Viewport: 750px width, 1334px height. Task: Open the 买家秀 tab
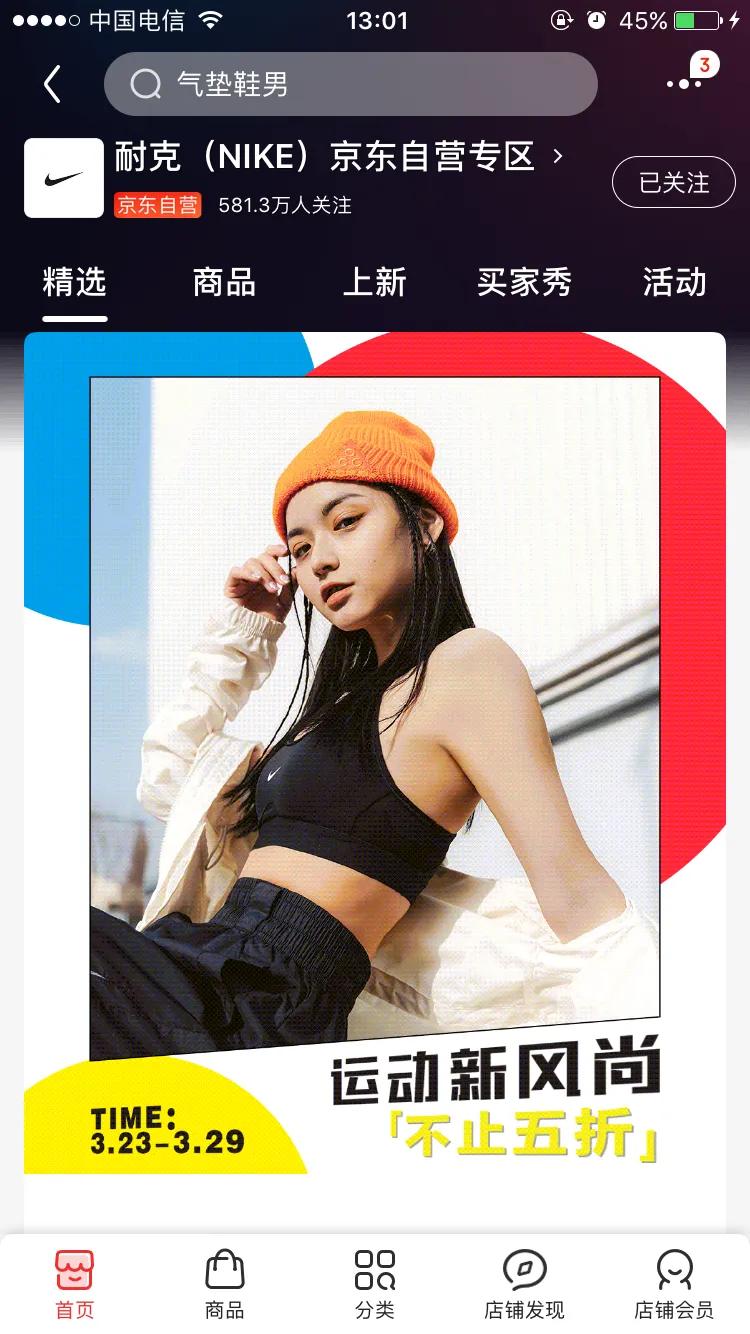point(524,283)
